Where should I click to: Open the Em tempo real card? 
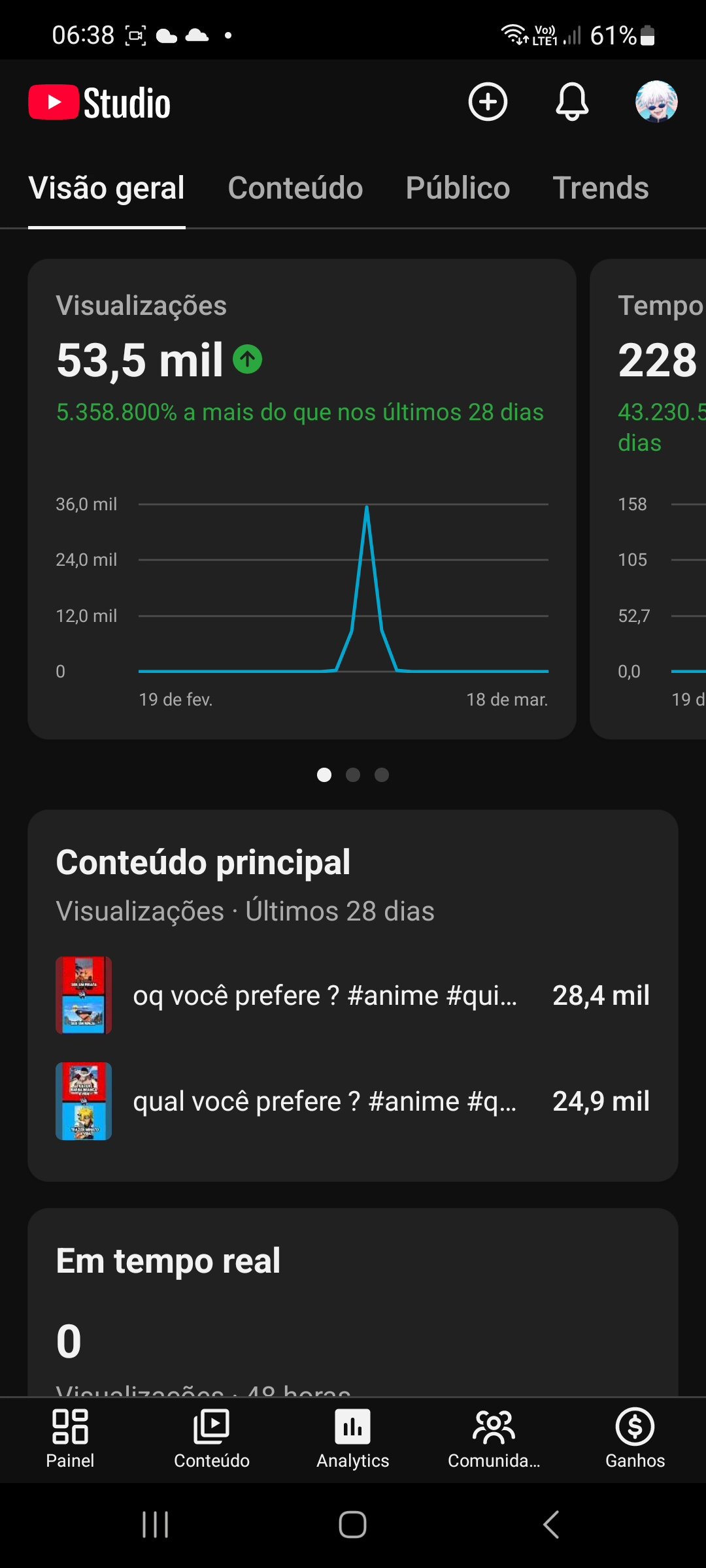(353, 1300)
